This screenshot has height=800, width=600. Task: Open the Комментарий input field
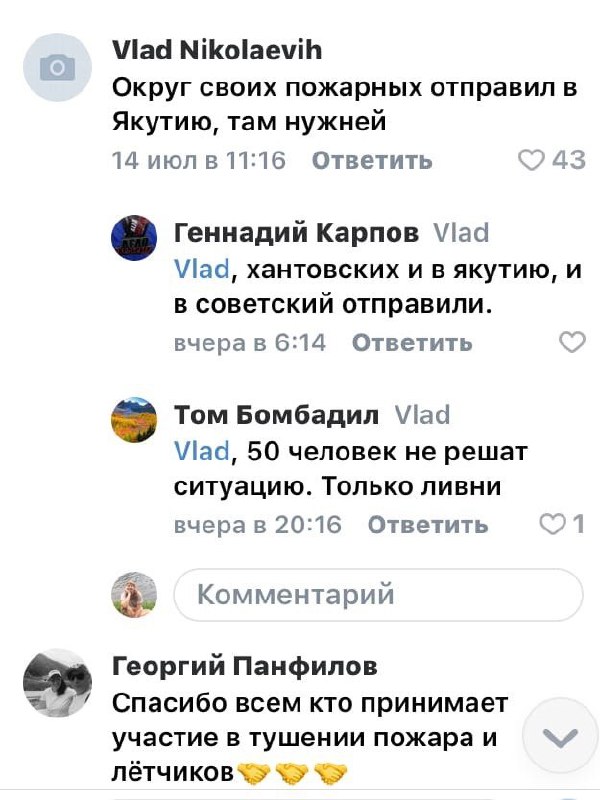[378, 595]
